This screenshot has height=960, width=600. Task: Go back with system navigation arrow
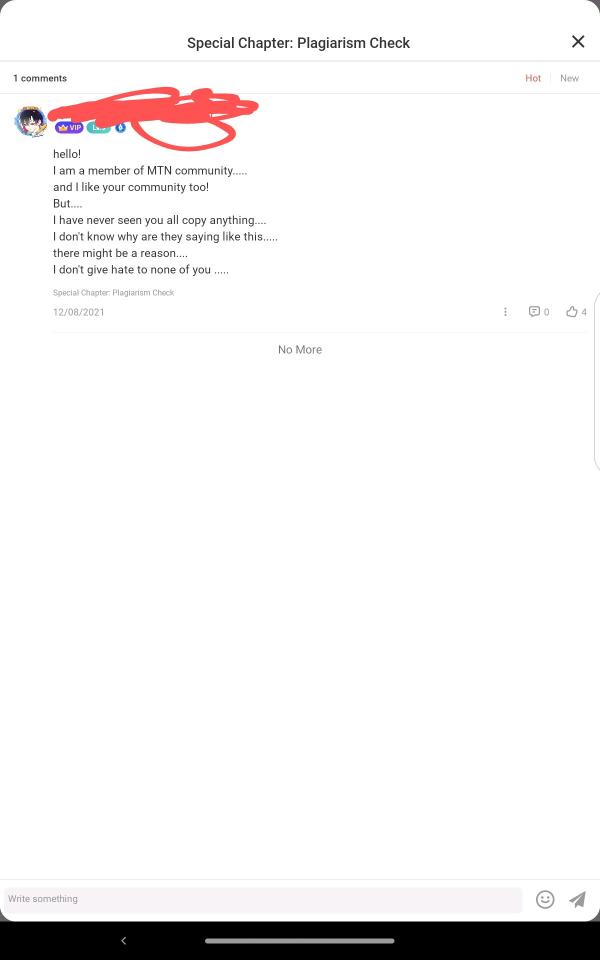(x=123, y=941)
